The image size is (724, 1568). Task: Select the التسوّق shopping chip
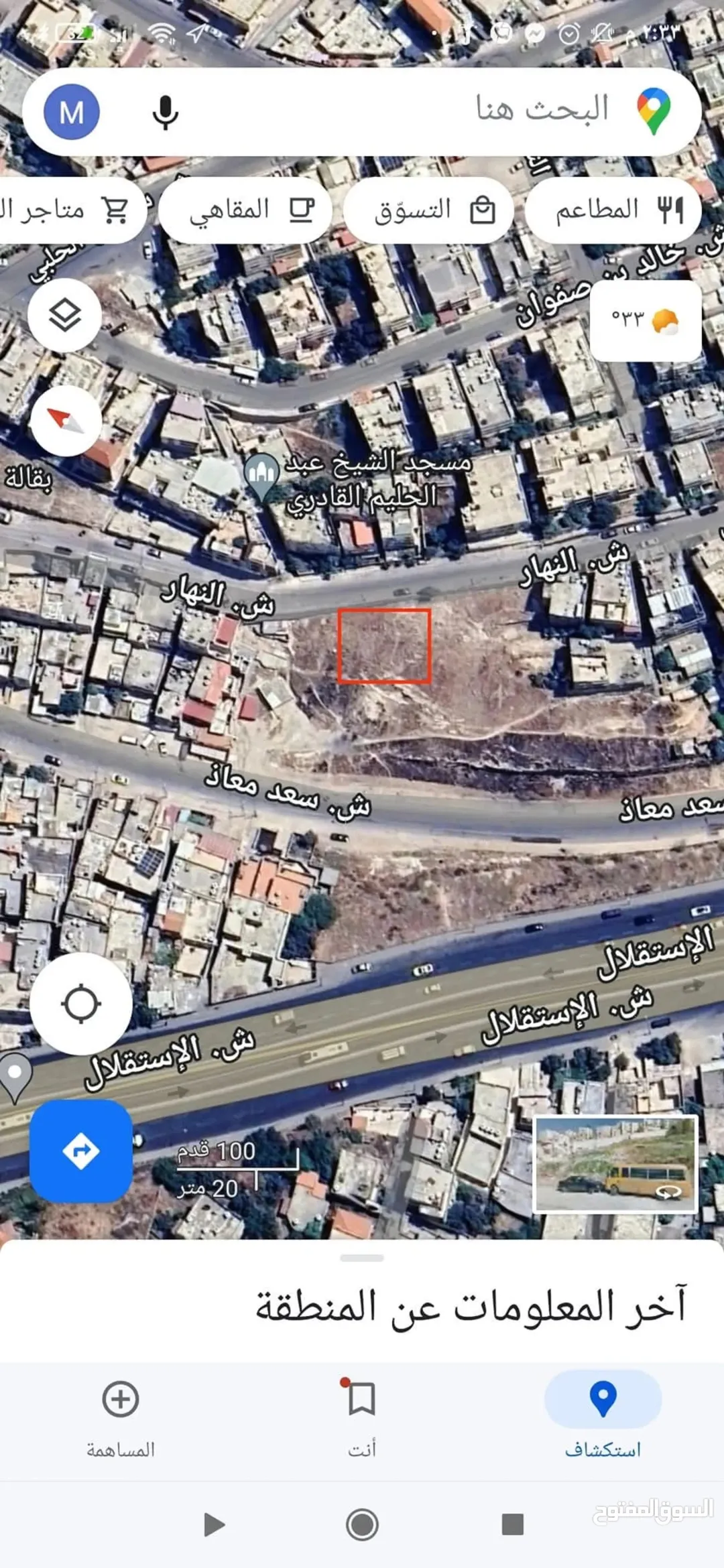[429, 210]
